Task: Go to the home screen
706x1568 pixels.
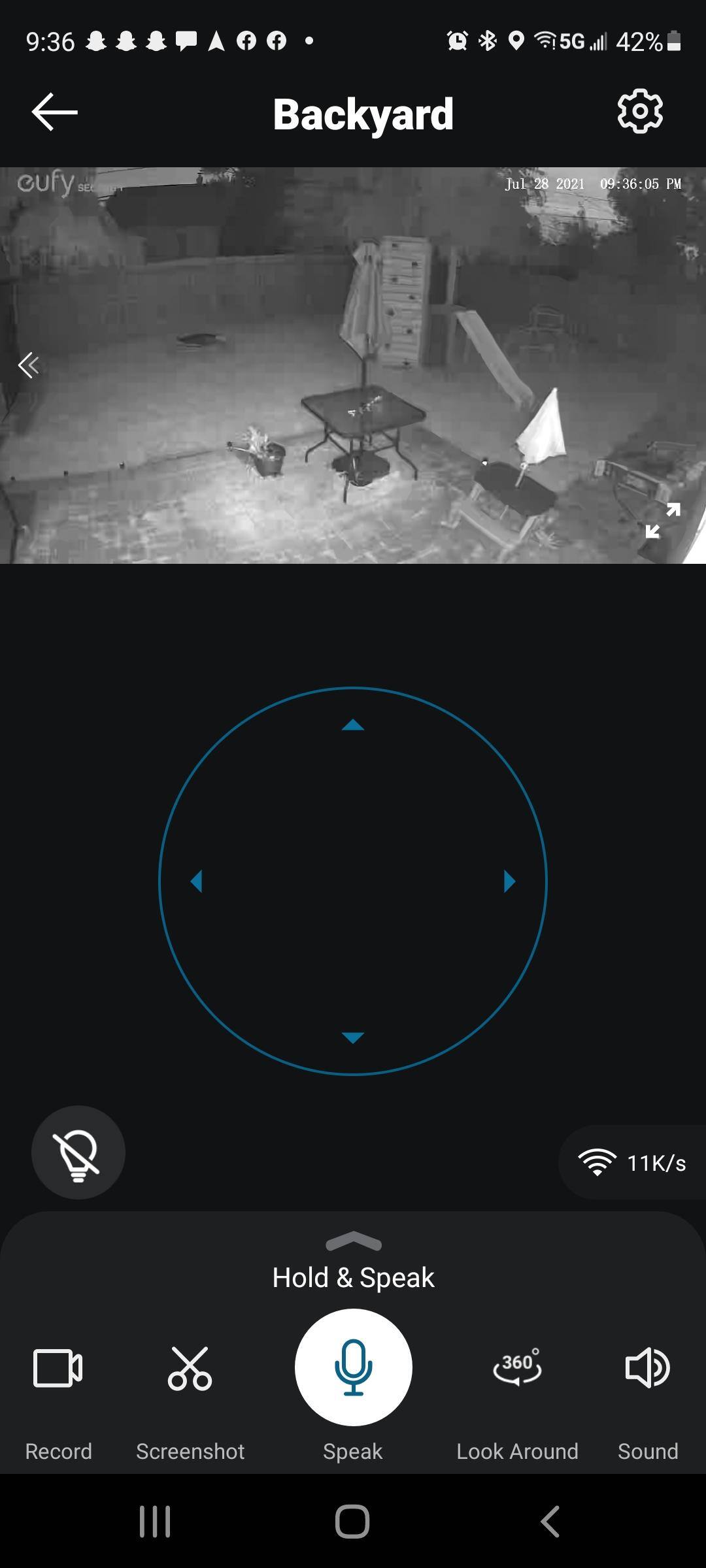Action: click(352, 1522)
